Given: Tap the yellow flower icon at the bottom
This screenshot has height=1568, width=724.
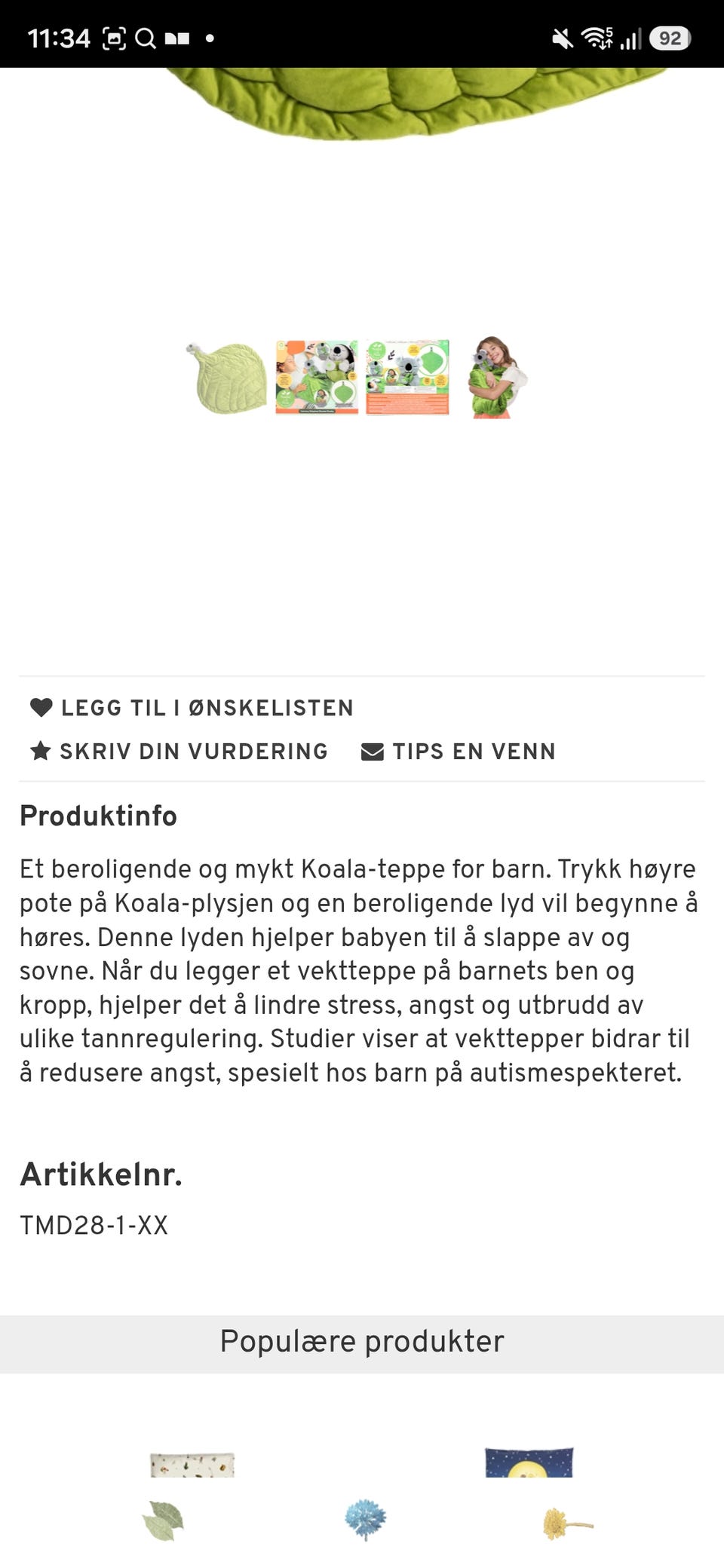Looking at the screenshot, I should pyautogui.click(x=568, y=1523).
